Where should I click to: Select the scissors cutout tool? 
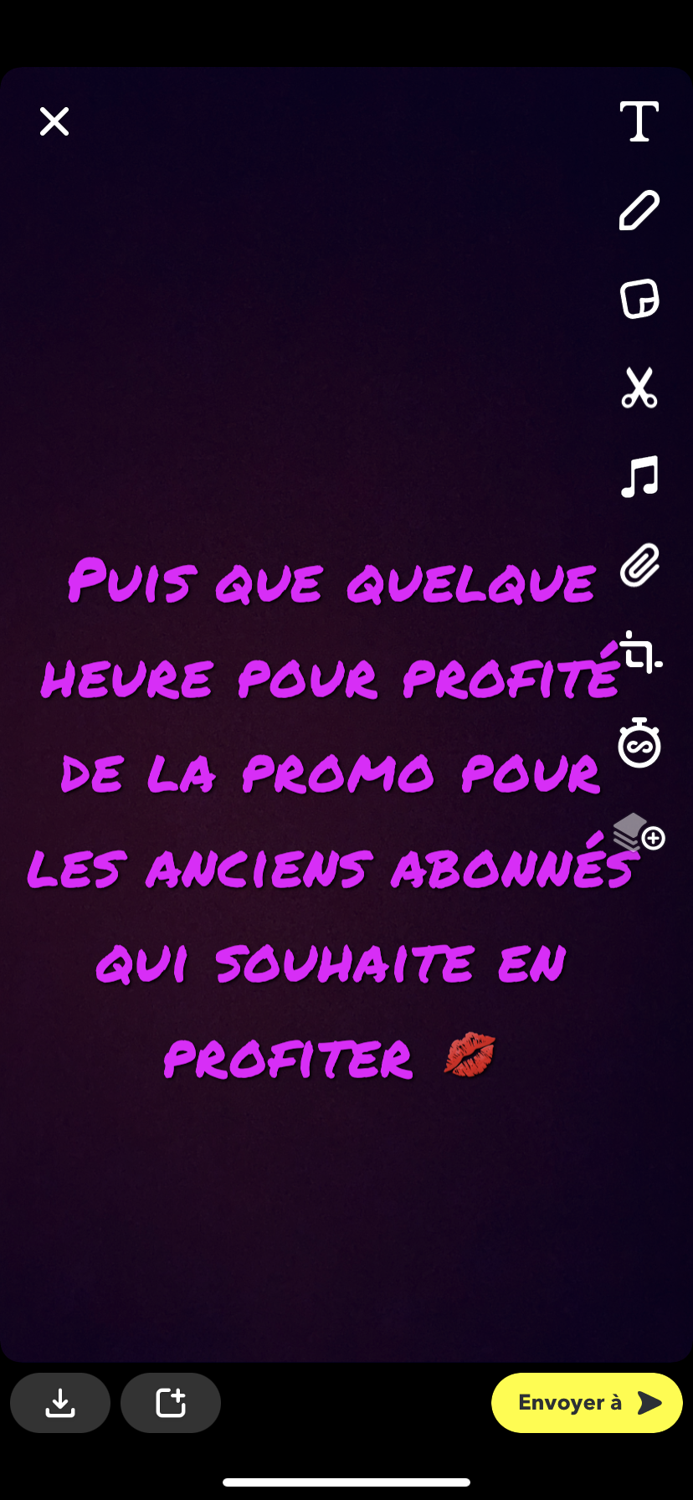click(639, 388)
